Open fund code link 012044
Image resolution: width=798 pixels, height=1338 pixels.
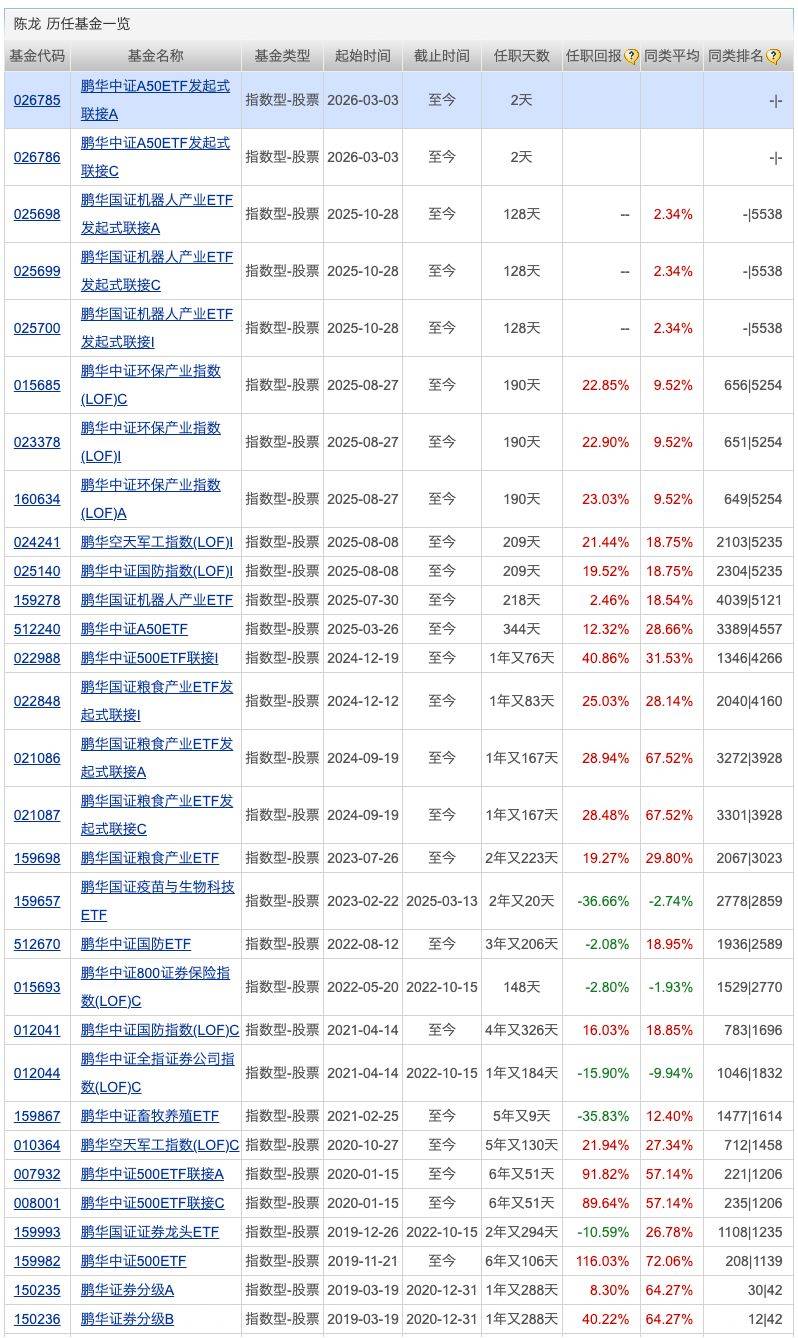[x=37, y=1073]
